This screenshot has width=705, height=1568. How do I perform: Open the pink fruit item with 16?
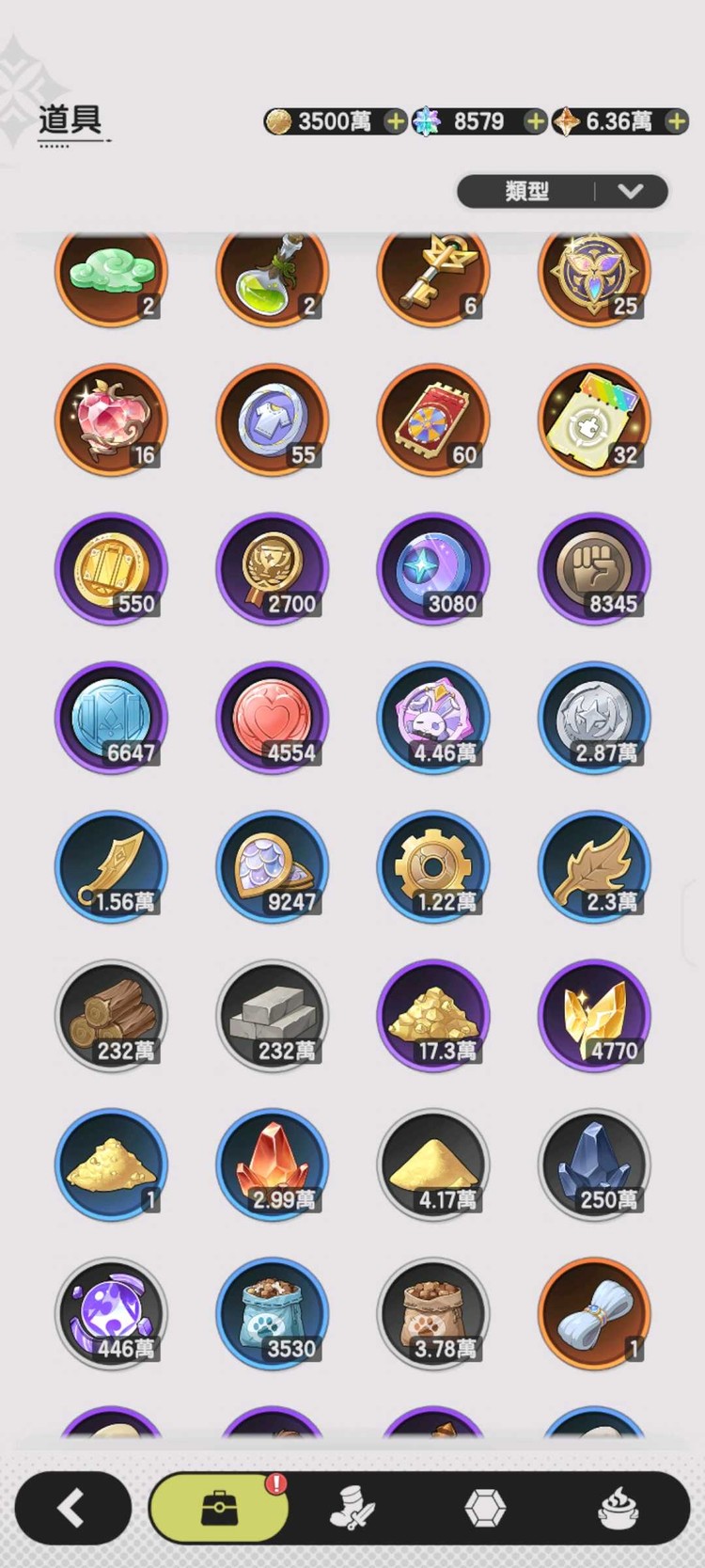tap(112, 420)
